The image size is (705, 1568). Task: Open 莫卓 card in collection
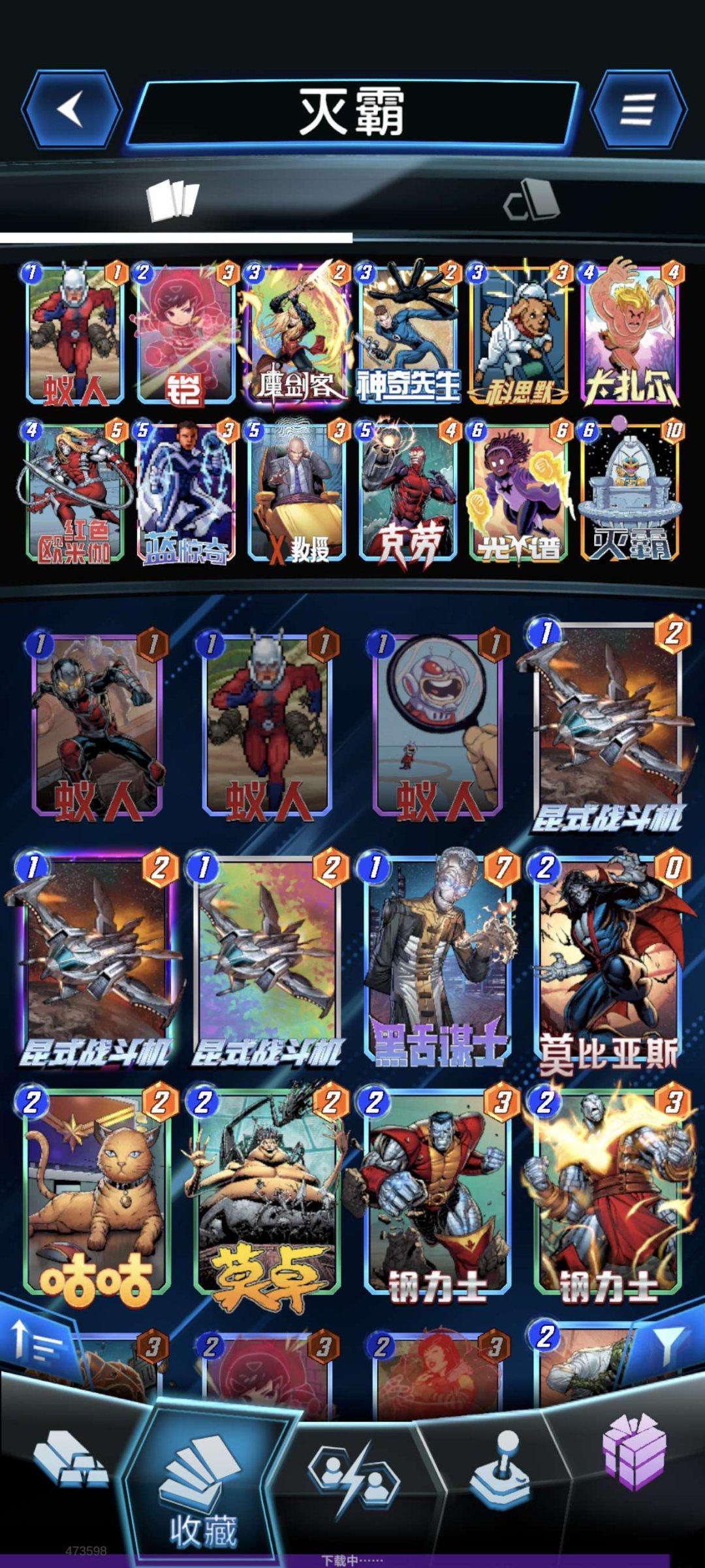tap(268, 1195)
